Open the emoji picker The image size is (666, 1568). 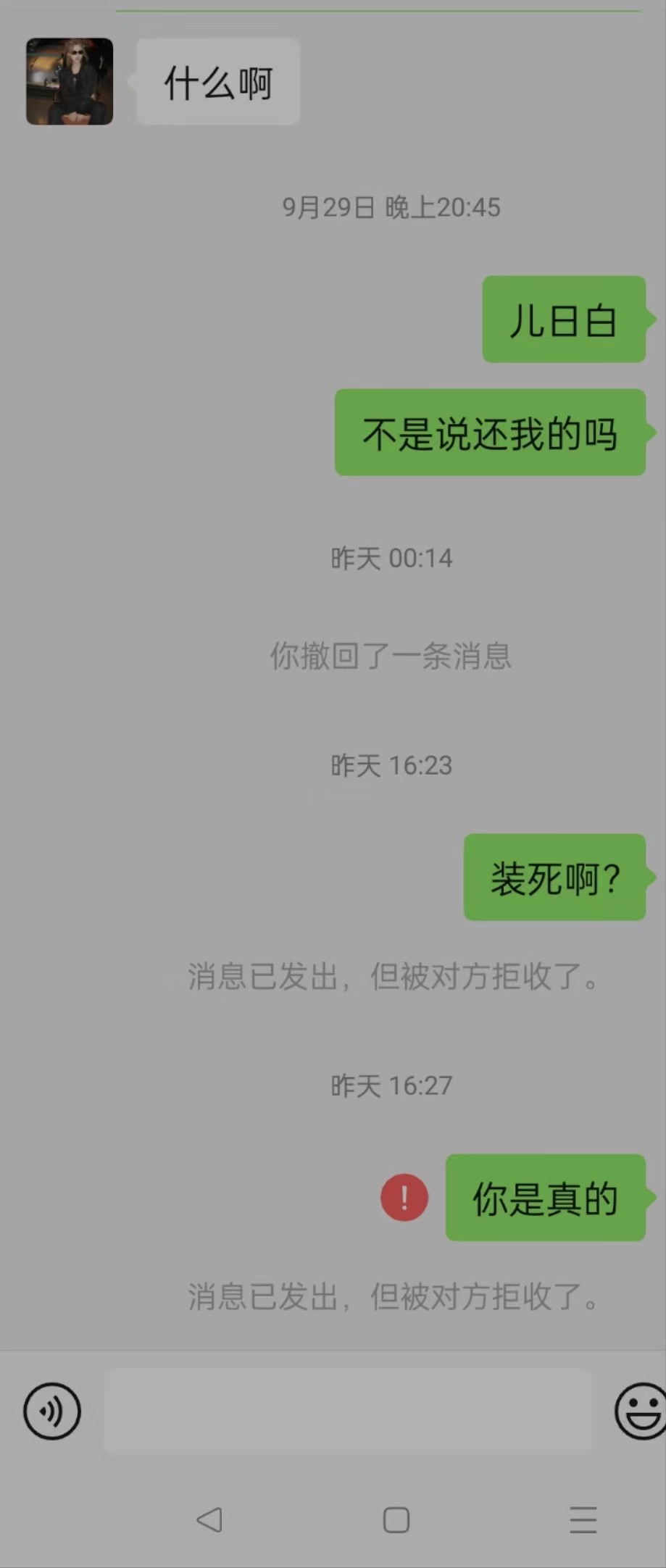click(641, 1411)
